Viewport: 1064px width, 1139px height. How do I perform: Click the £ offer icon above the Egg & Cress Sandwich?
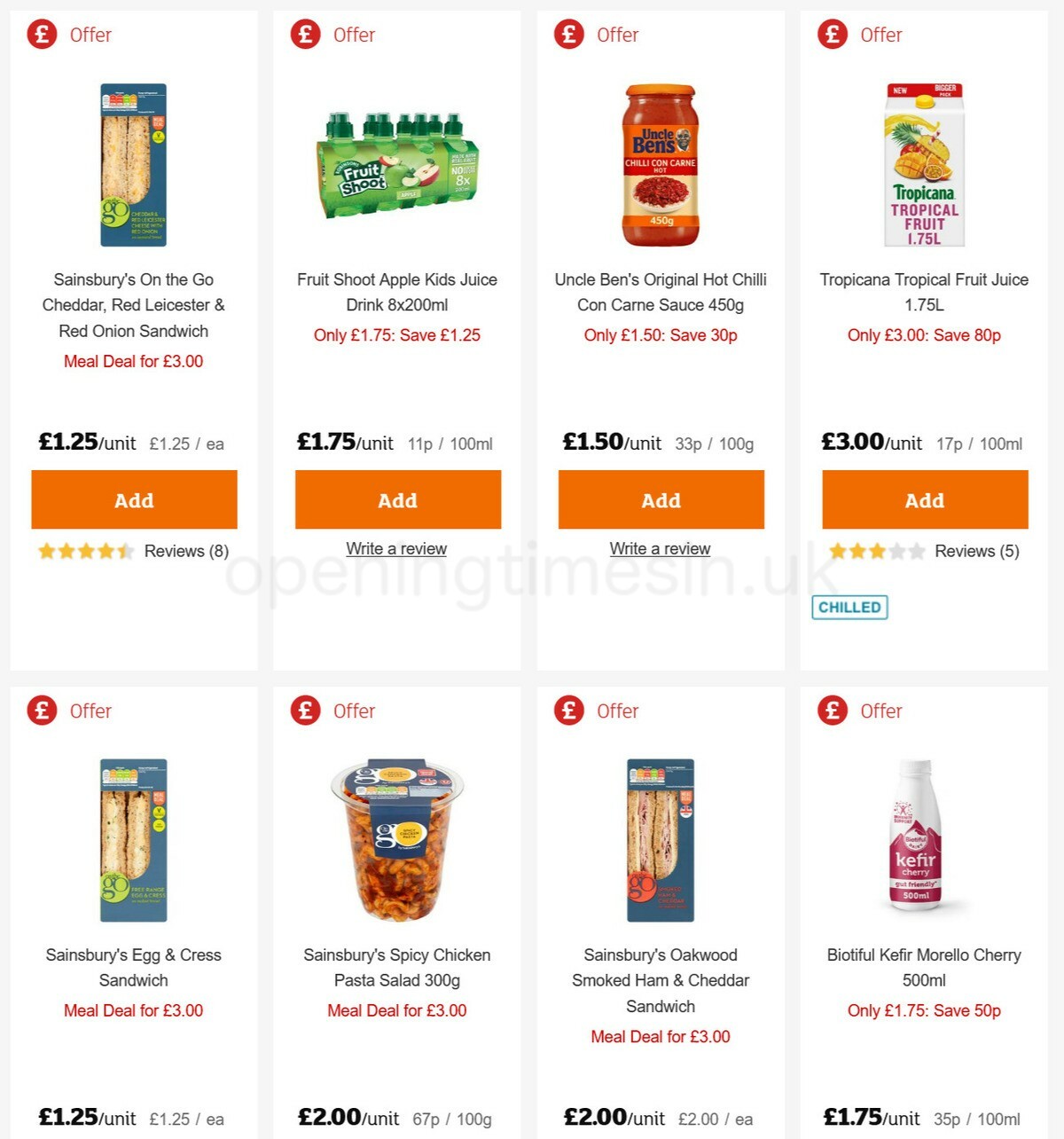click(x=42, y=711)
